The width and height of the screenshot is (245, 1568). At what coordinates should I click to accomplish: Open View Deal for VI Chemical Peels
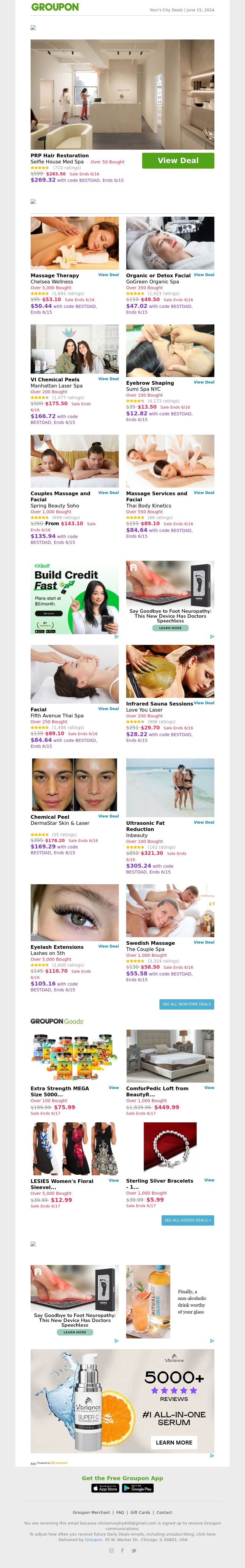coord(108,379)
